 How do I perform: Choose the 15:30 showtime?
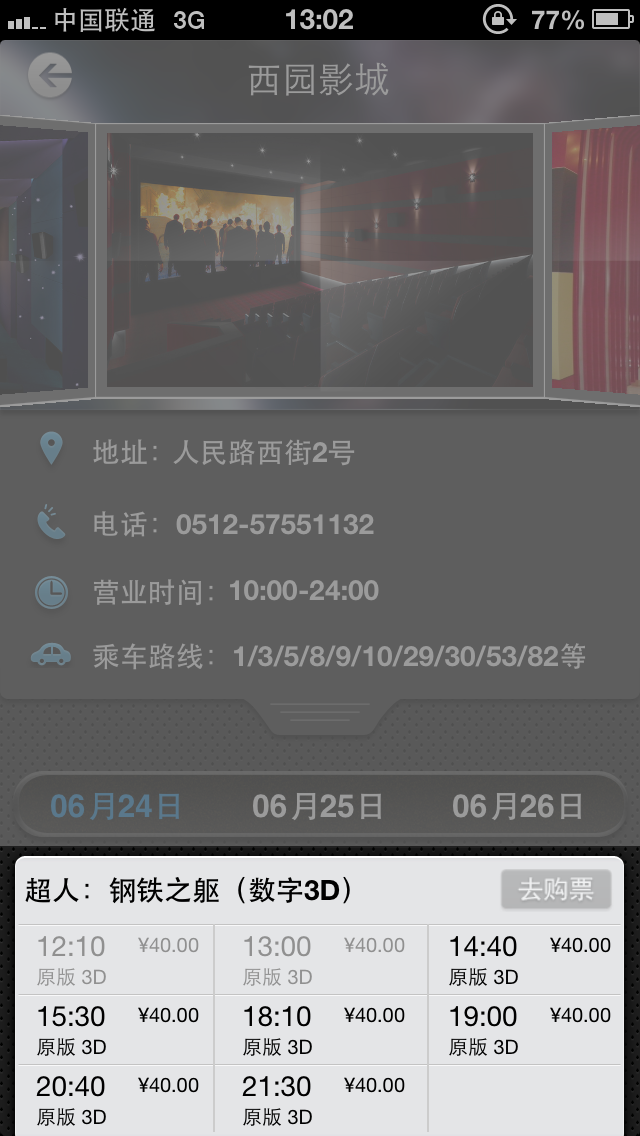coord(116,1030)
